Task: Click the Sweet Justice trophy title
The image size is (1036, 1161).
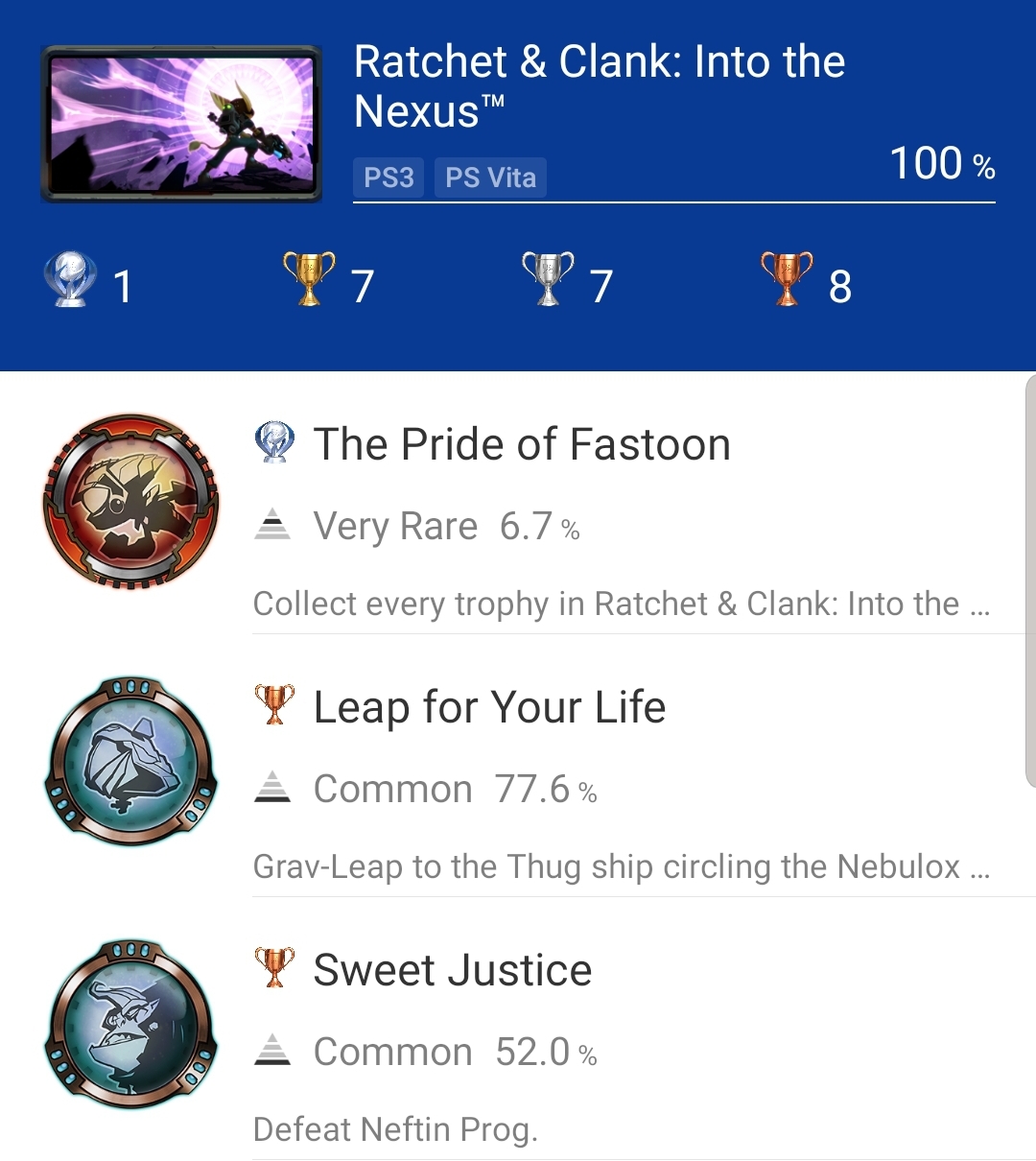Action: 452,969
